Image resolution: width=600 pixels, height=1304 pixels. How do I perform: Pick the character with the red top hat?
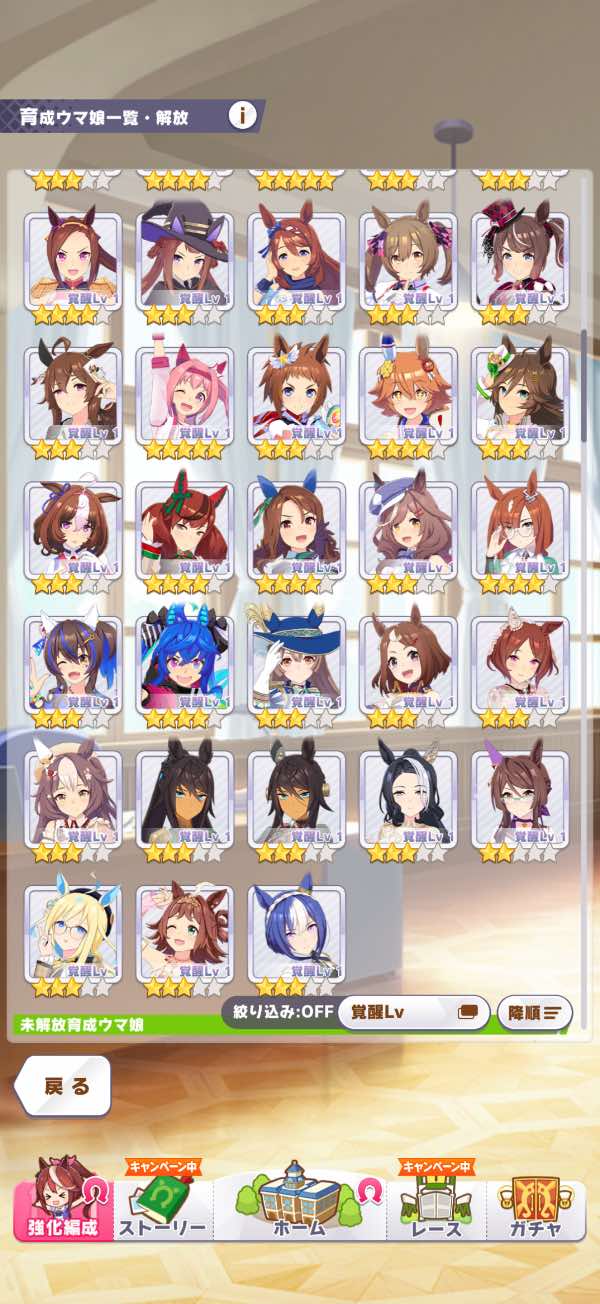tap(521, 260)
